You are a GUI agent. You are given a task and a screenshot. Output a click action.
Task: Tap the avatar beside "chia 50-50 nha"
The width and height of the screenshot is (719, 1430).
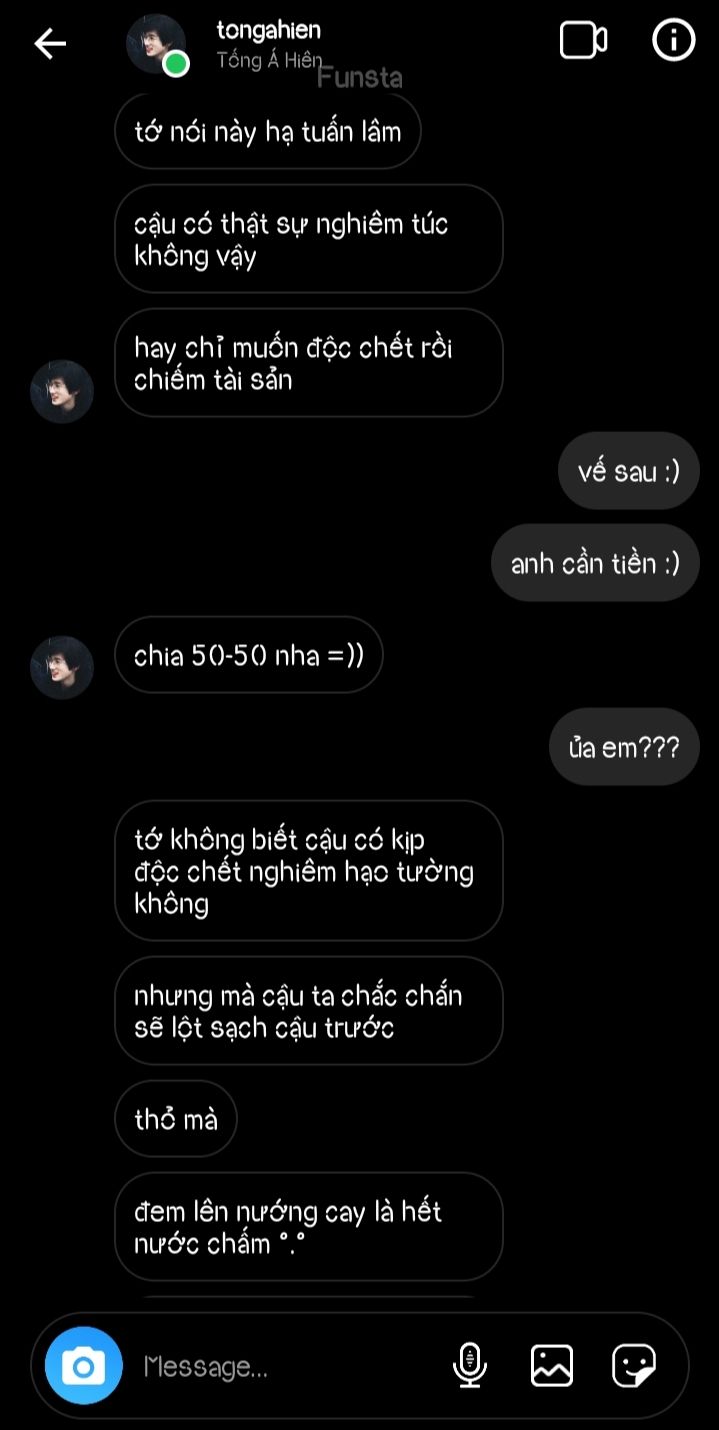[62, 667]
